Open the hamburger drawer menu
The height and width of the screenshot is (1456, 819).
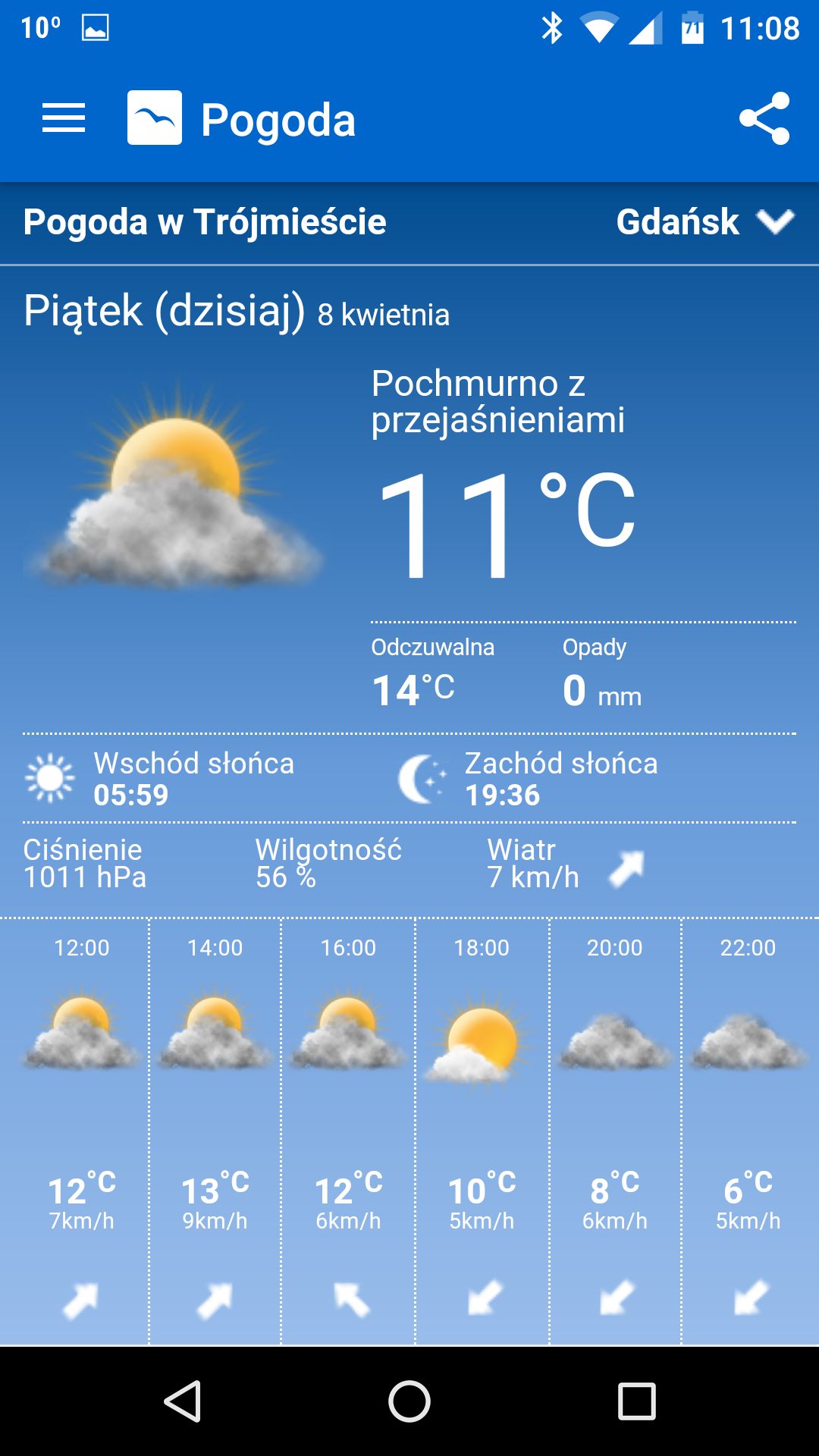pyautogui.click(x=64, y=118)
